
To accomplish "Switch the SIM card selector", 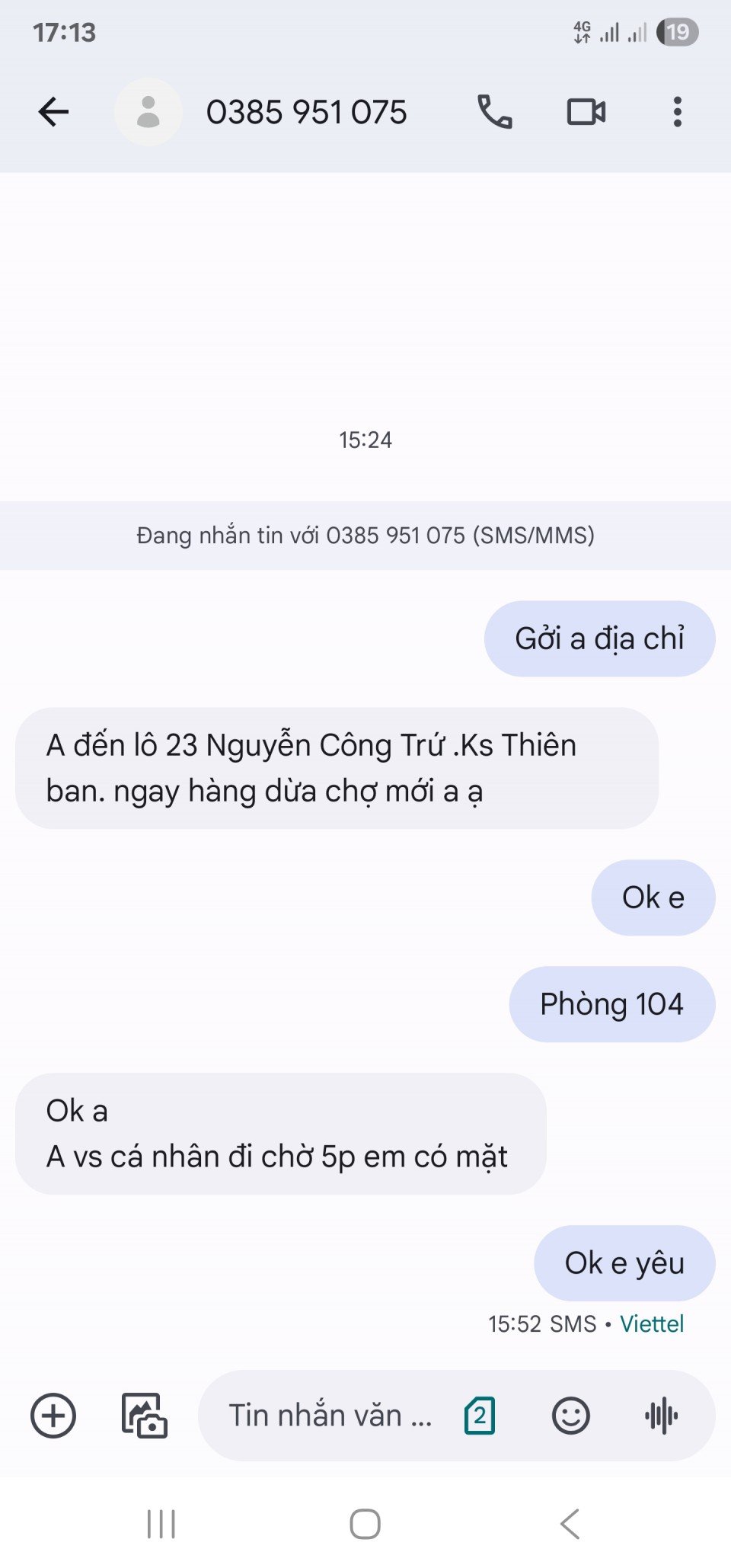I will (x=480, y=1416).
